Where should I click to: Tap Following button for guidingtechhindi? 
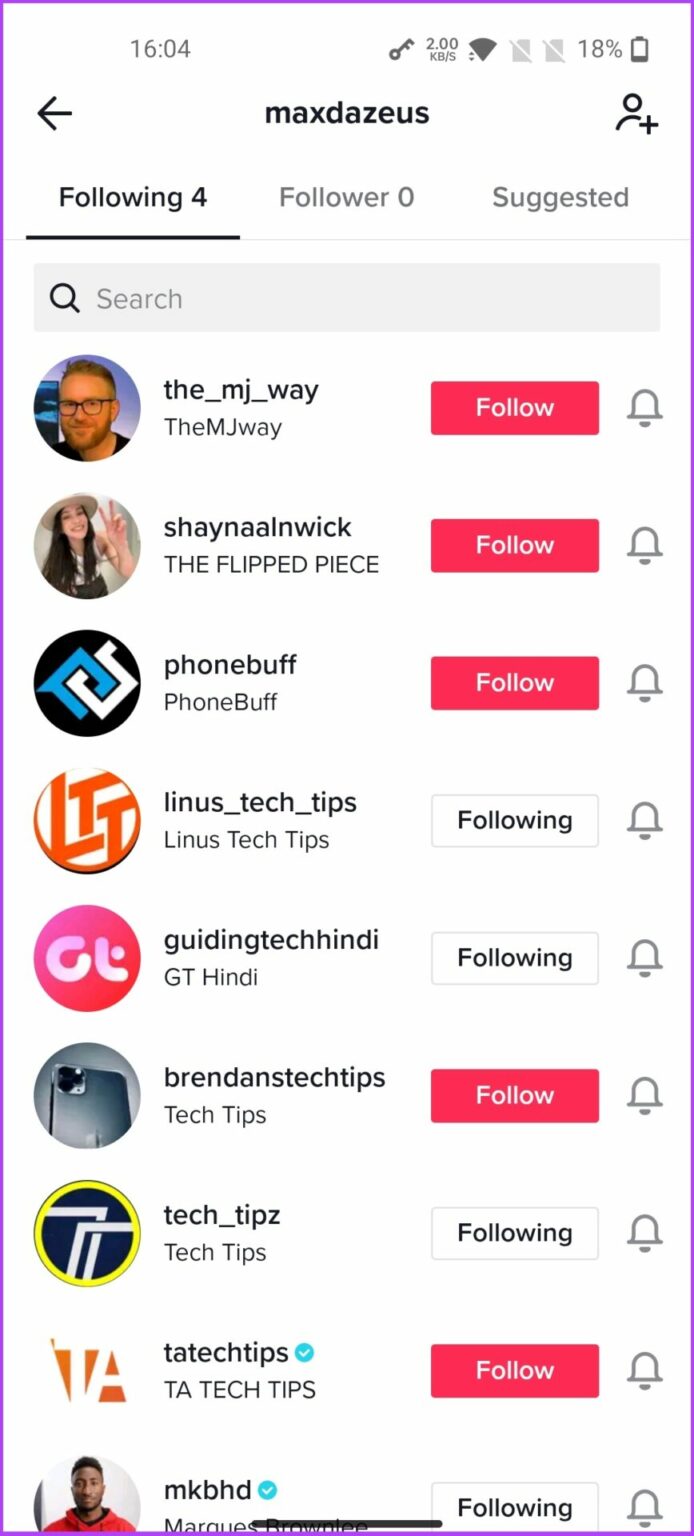(514, 958)
